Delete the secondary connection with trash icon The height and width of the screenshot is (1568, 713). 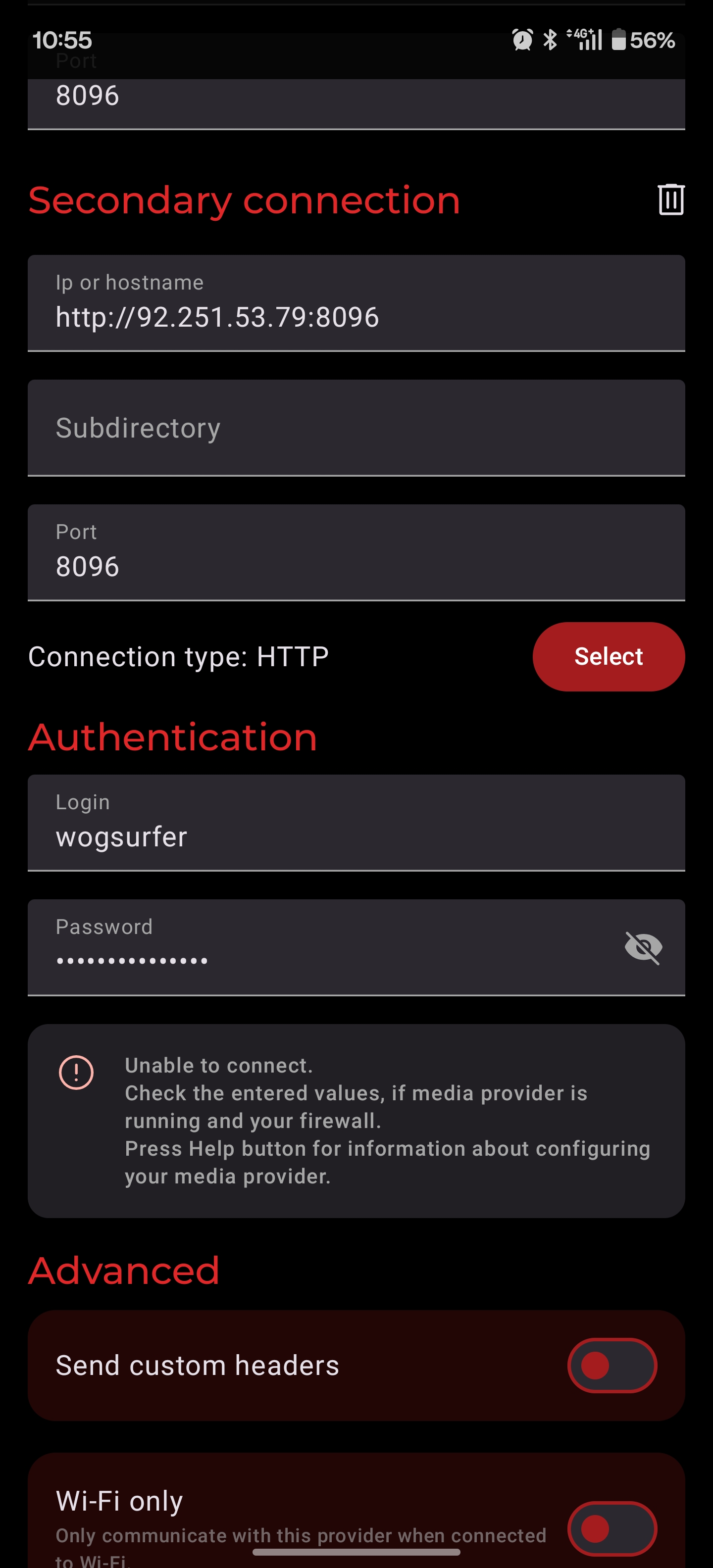tap(670, 199)
